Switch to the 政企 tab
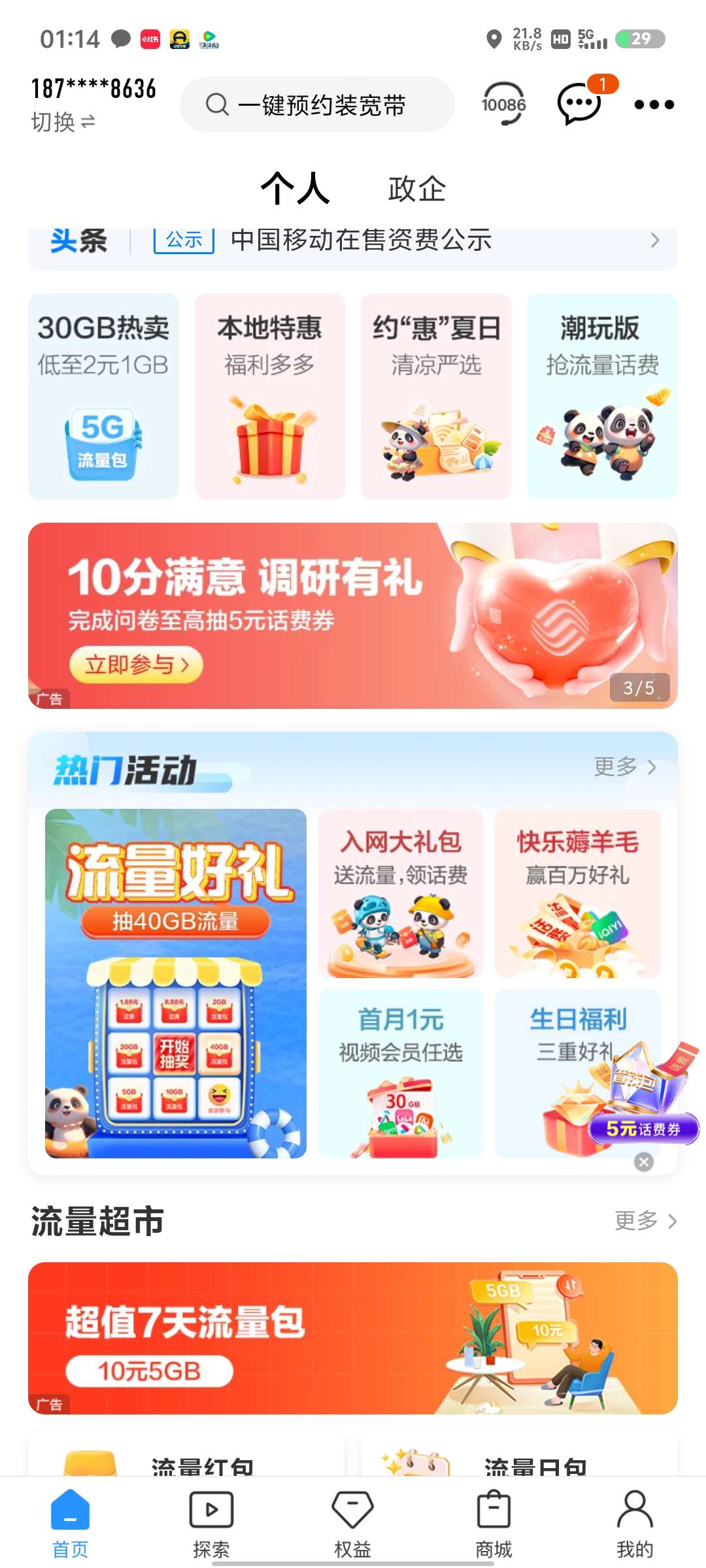 click(x=416, y=189)
